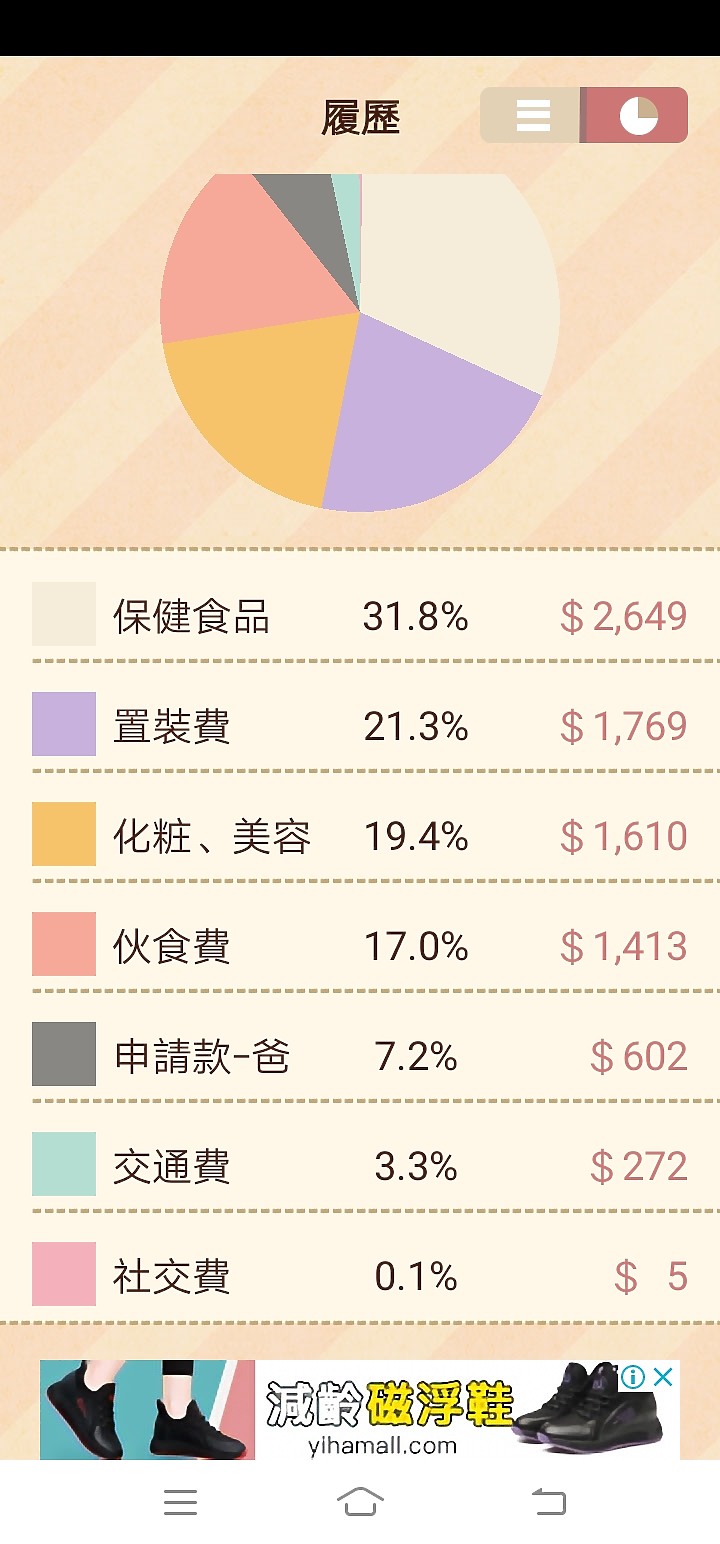Go to the home screen

[x=360, y=1501]
